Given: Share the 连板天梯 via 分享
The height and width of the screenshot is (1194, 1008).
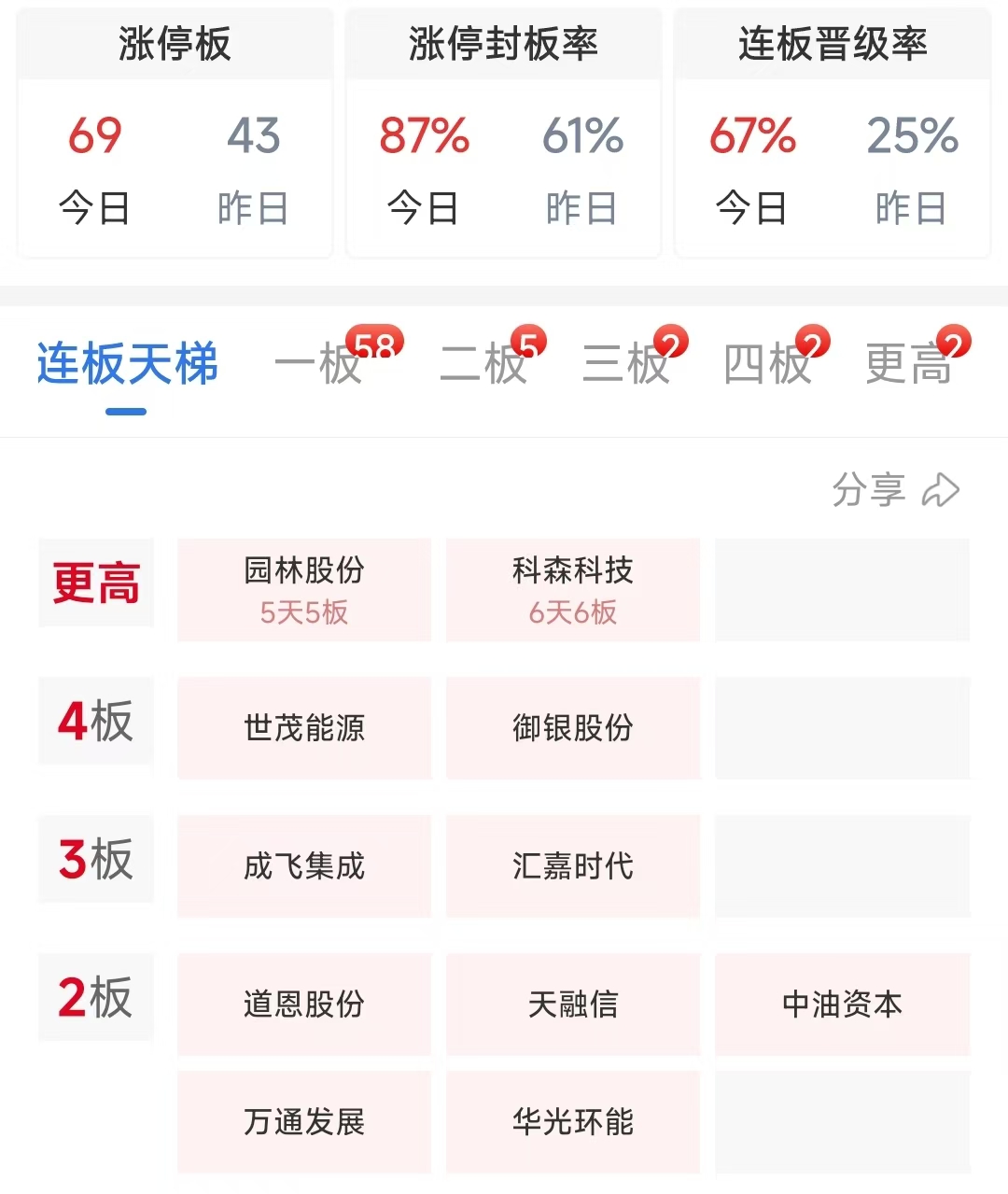Looking at the screenshot, I should [x=894, y=489].
